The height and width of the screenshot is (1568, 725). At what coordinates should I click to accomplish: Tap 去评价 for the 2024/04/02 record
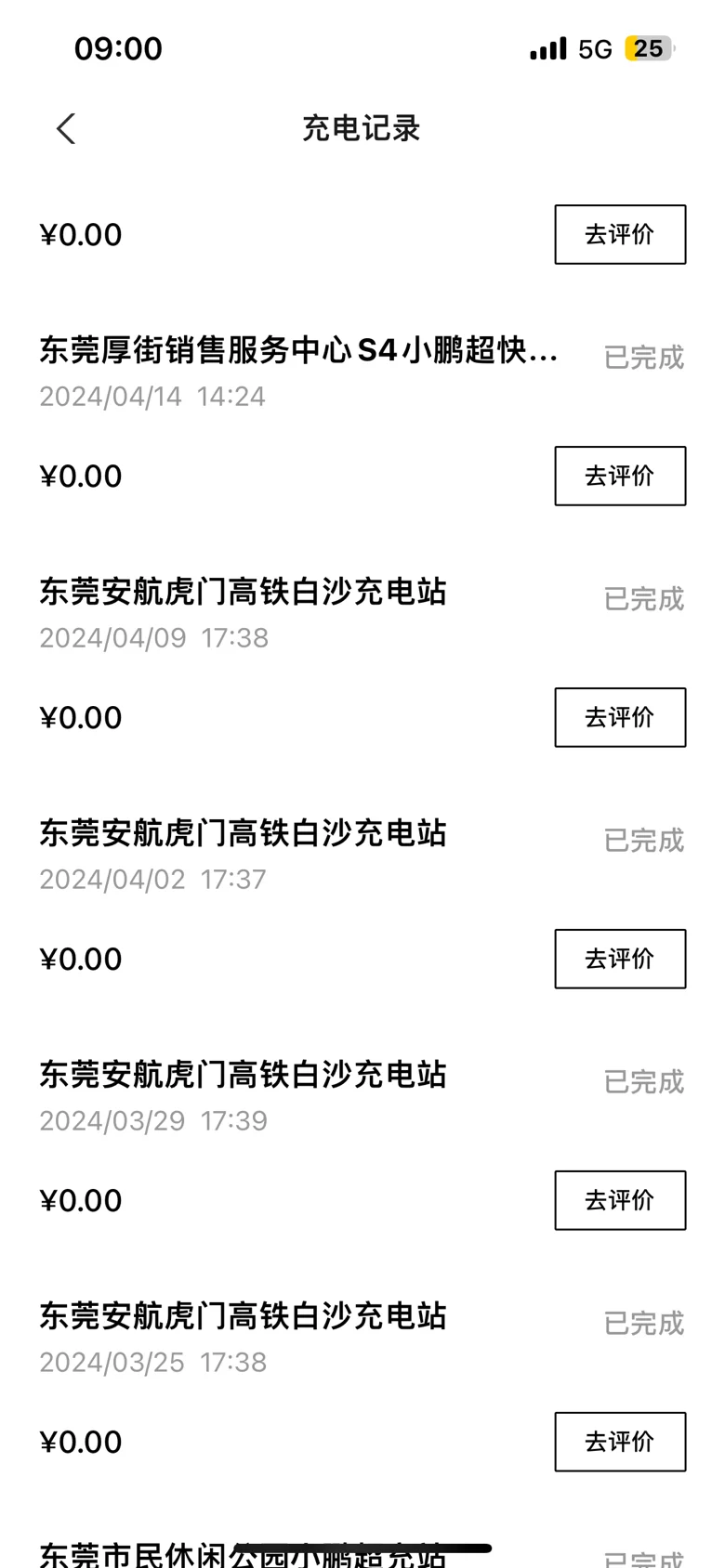pyautogui.click(x=620, y=959)
